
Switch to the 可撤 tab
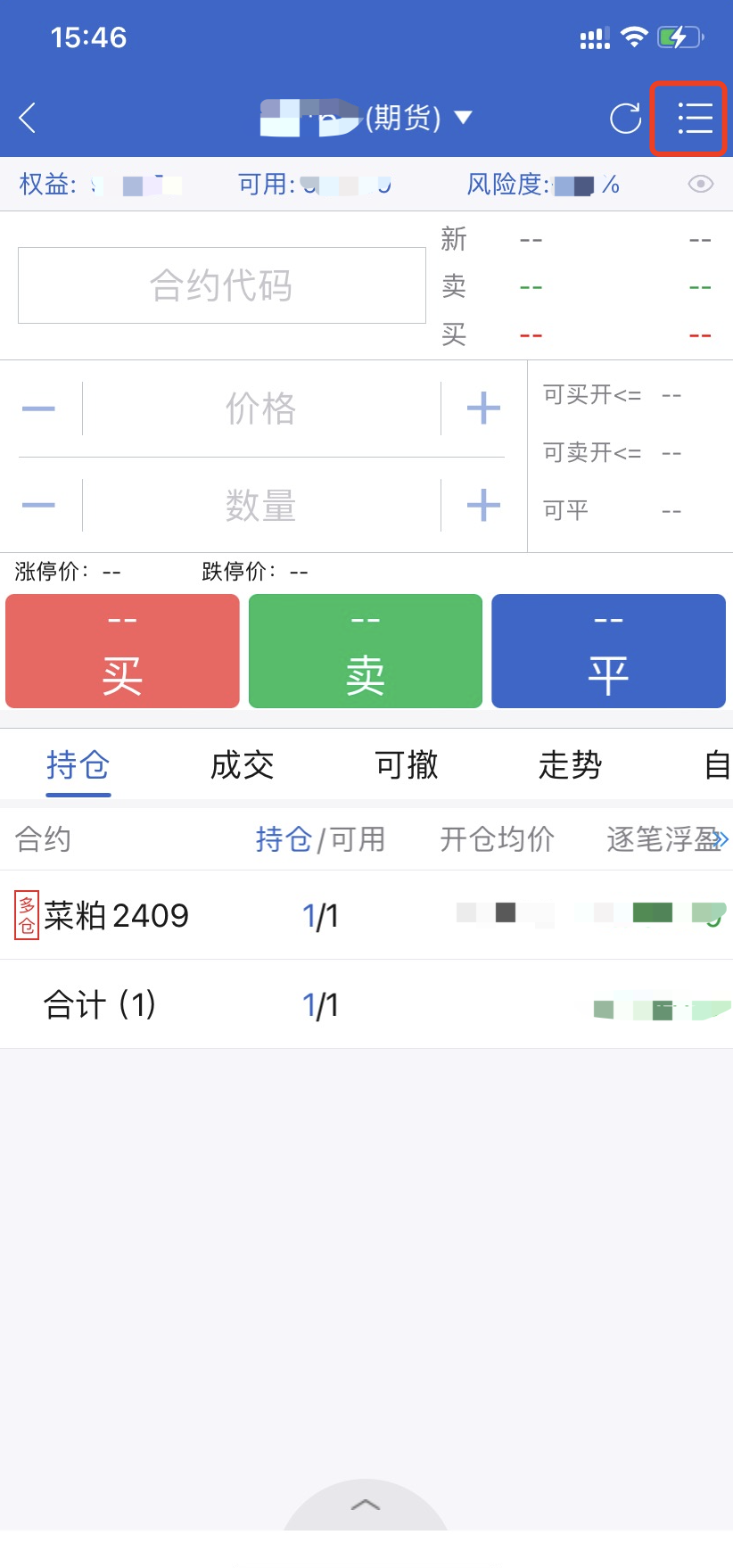(407, 765)
